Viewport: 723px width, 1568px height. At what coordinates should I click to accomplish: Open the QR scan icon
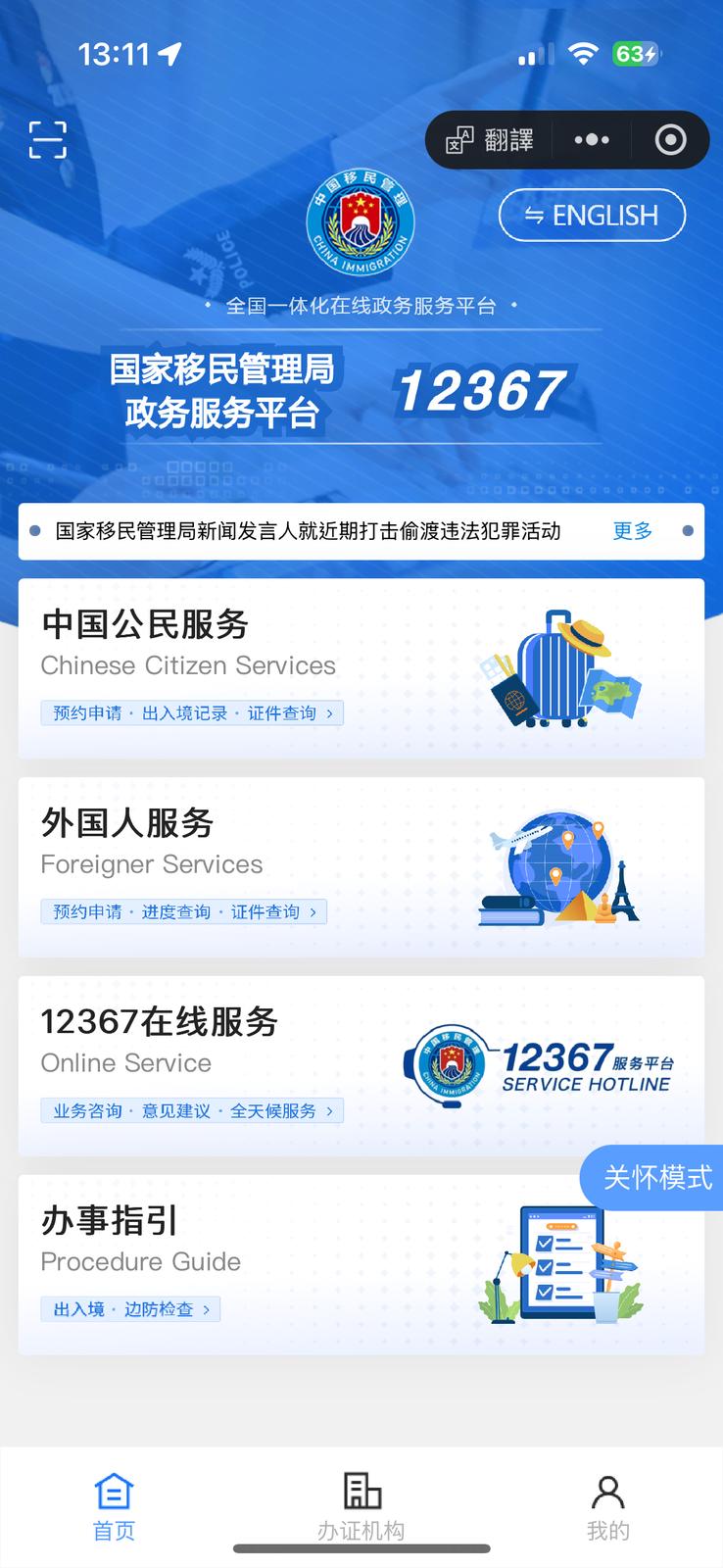click(x=47, y=139)
